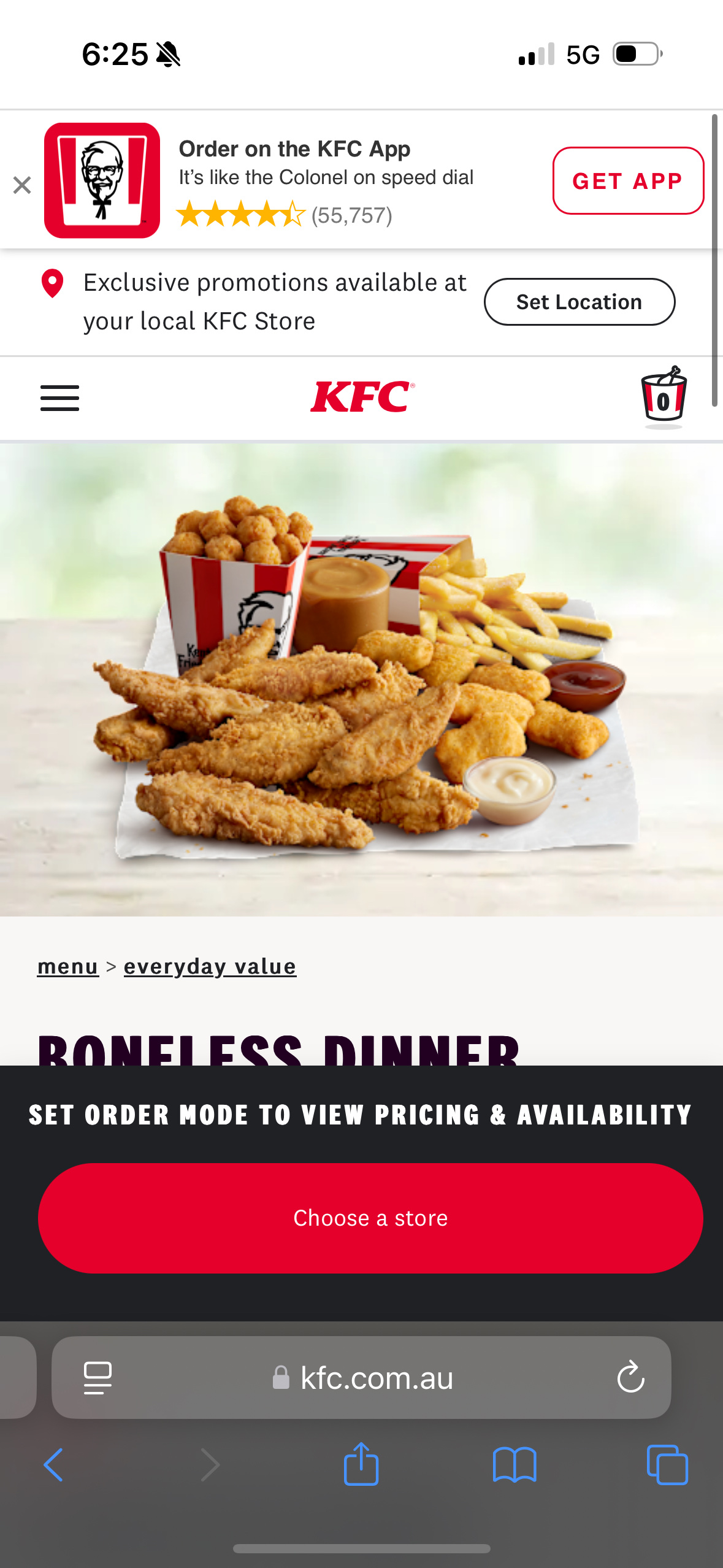723x1568 pixels.
Task: Open the menu breadcrumb link
Action: pyautogui.click(x=67, y=965)
